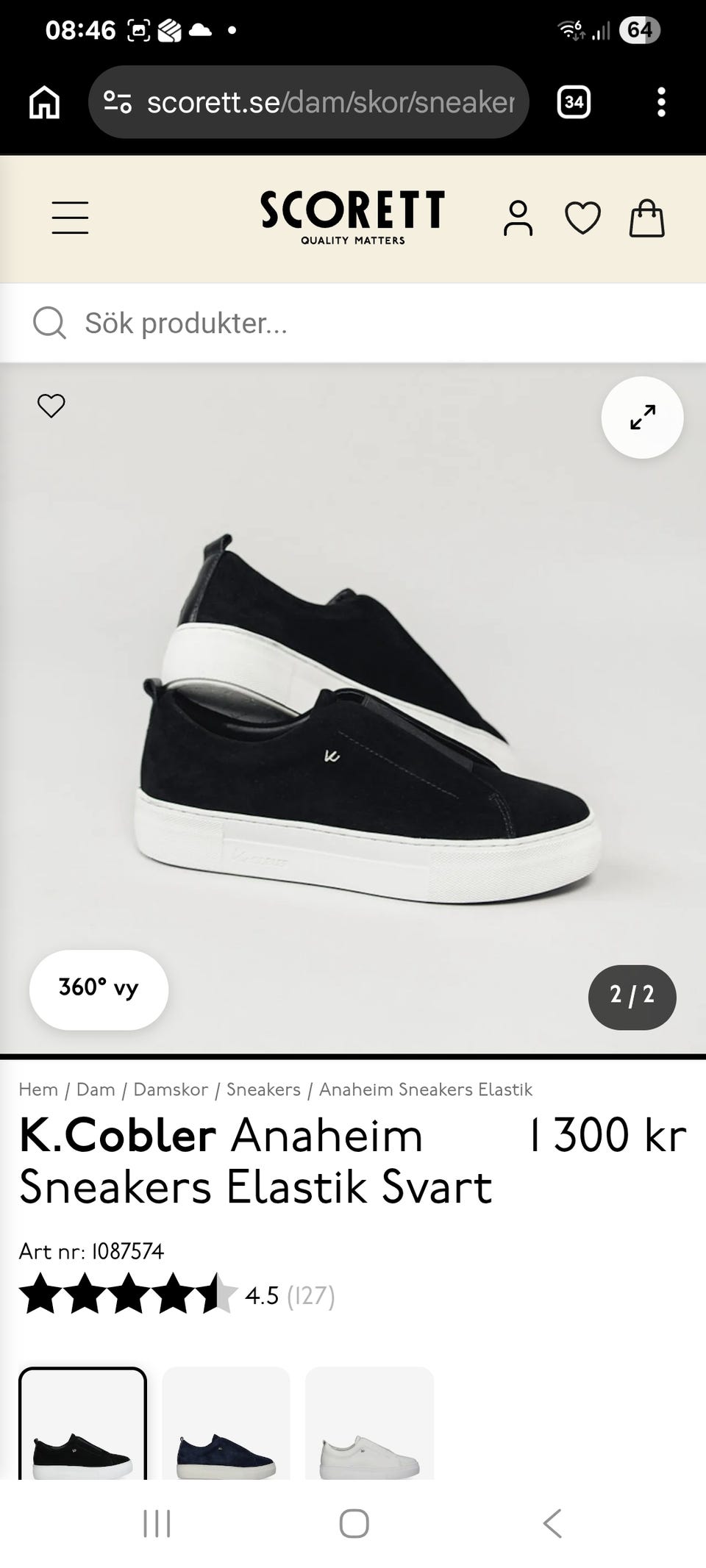Add this sneaker to favorites
This screenshot has width=706, height=1568.
tap(51, 405)
